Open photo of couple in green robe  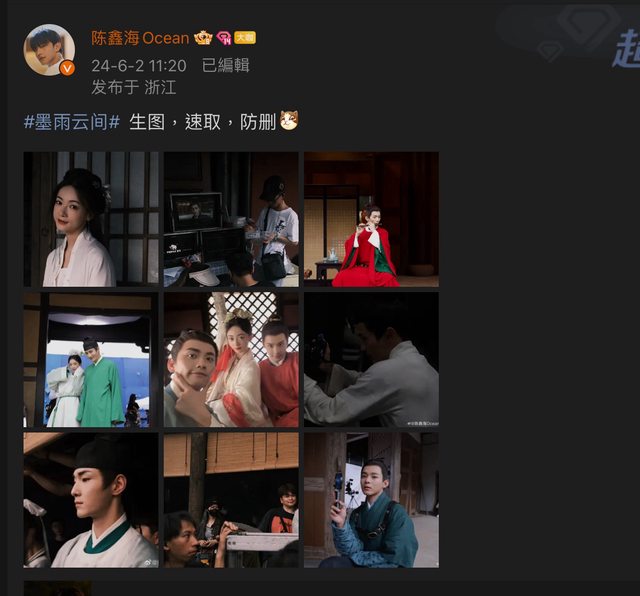point(91,359)
